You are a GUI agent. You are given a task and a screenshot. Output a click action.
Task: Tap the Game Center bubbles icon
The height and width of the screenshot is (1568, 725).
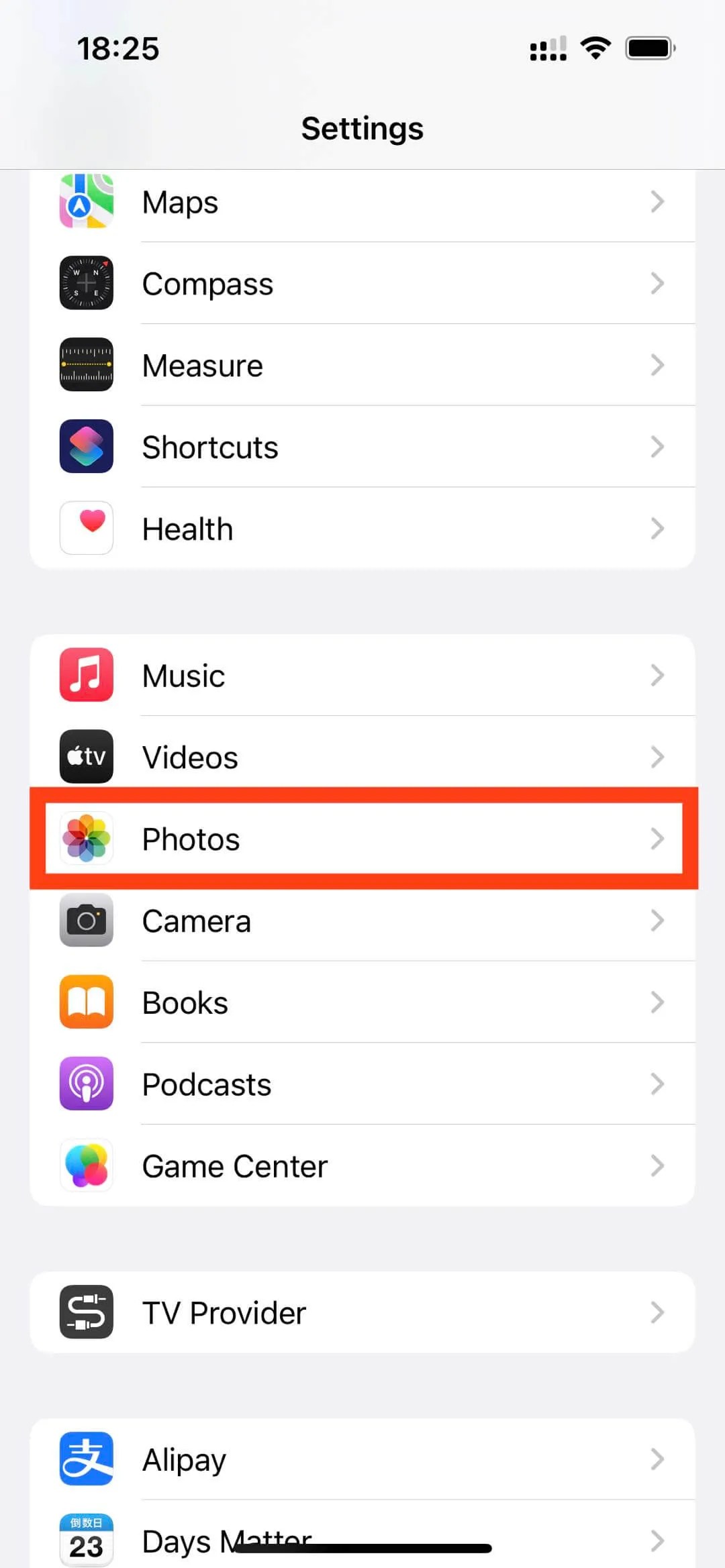pos(86,1165)
